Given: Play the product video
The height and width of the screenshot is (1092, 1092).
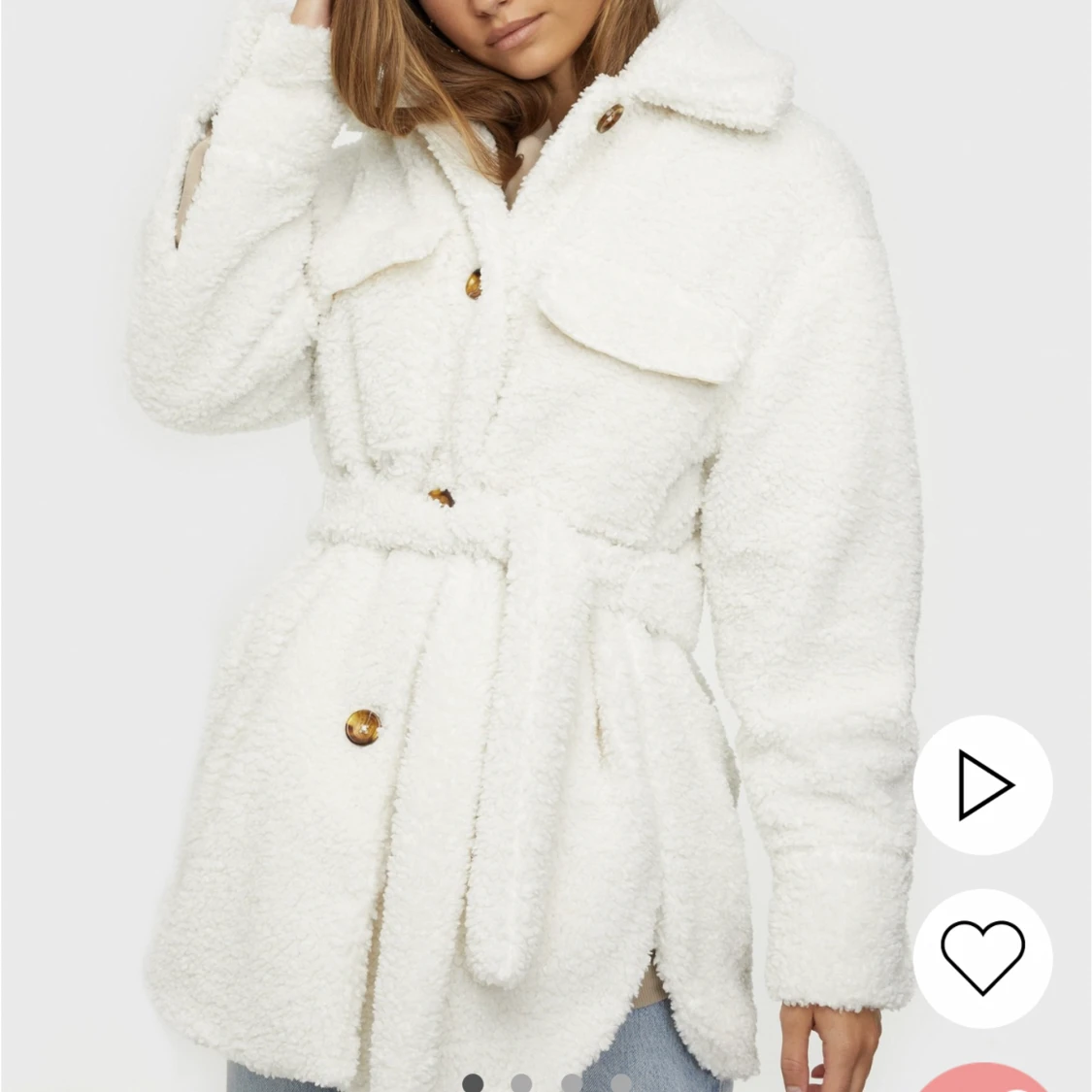Looking at the screenshot, I should (x=982, y=784).
